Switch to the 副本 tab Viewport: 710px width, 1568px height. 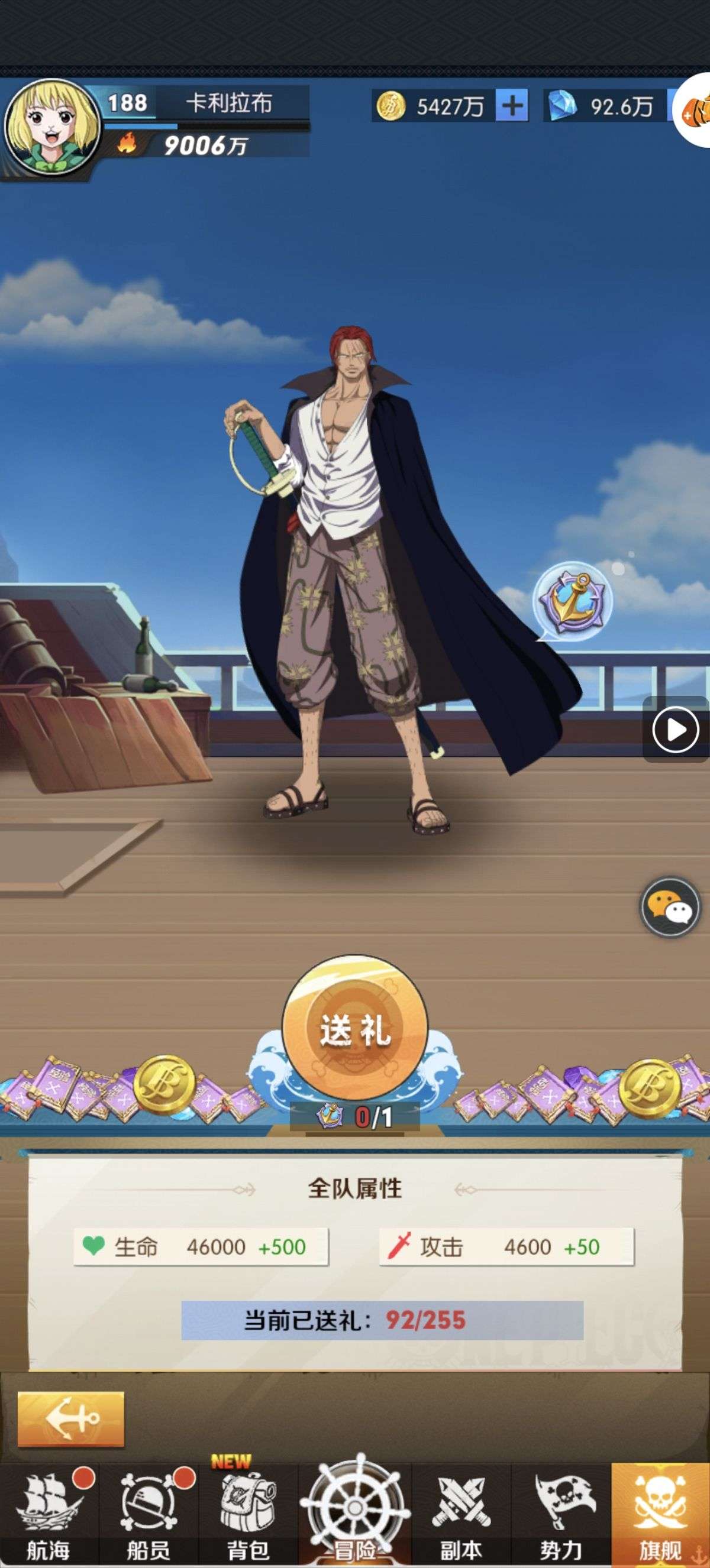461,1515
